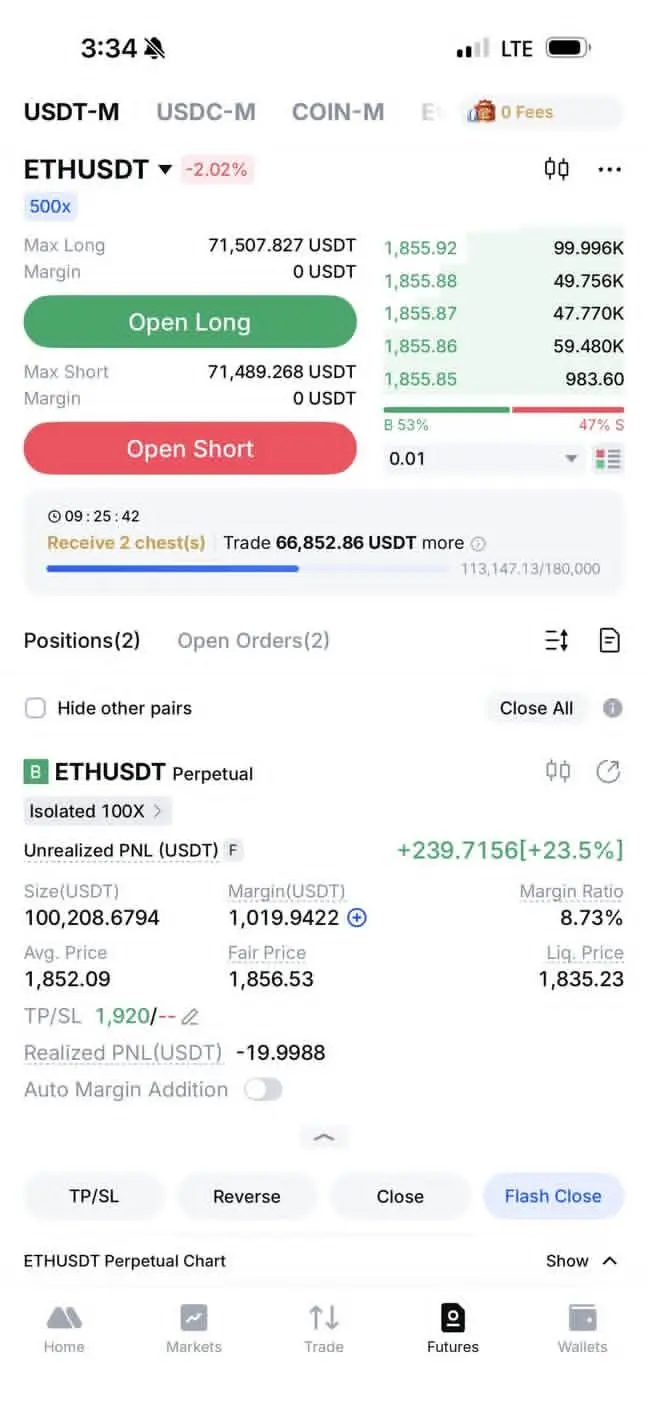Switch to the COIN-M tab
The height and width of the screenshot is (1408, 648).
[x=337, y=112]
